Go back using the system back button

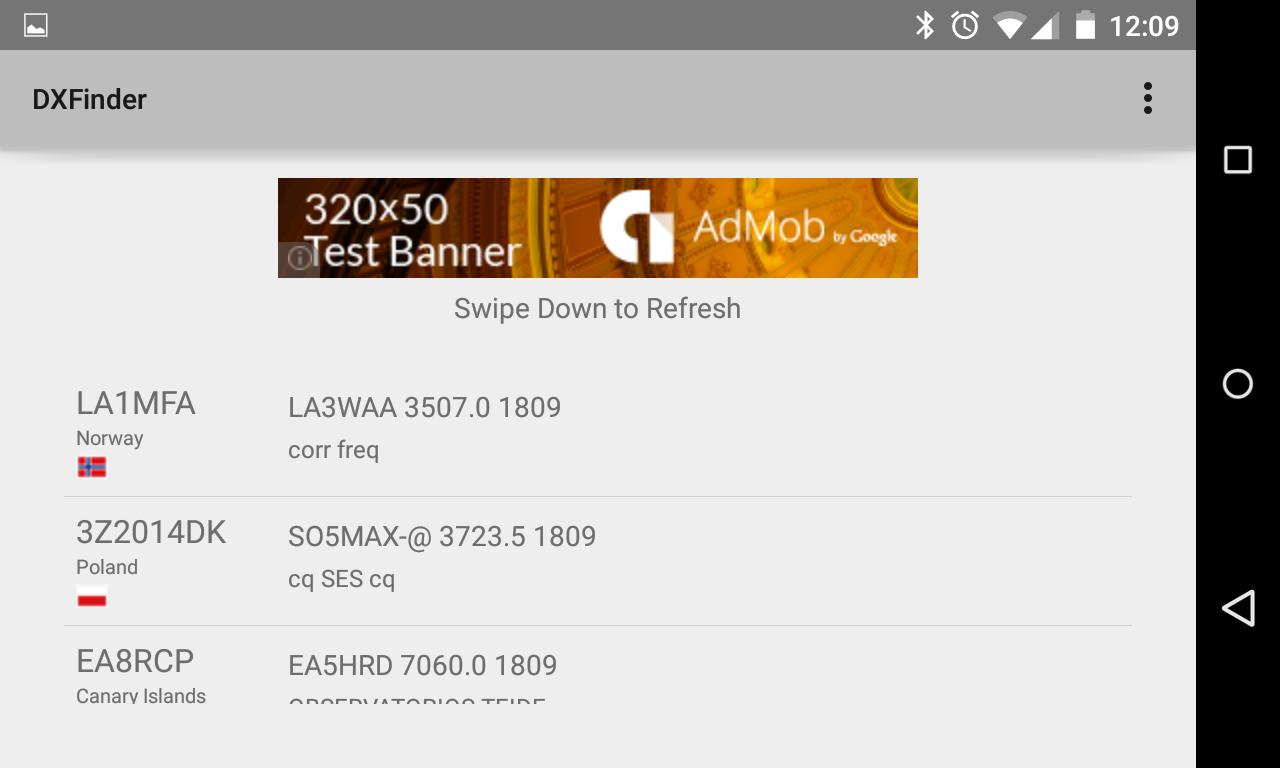point(1238,608)
